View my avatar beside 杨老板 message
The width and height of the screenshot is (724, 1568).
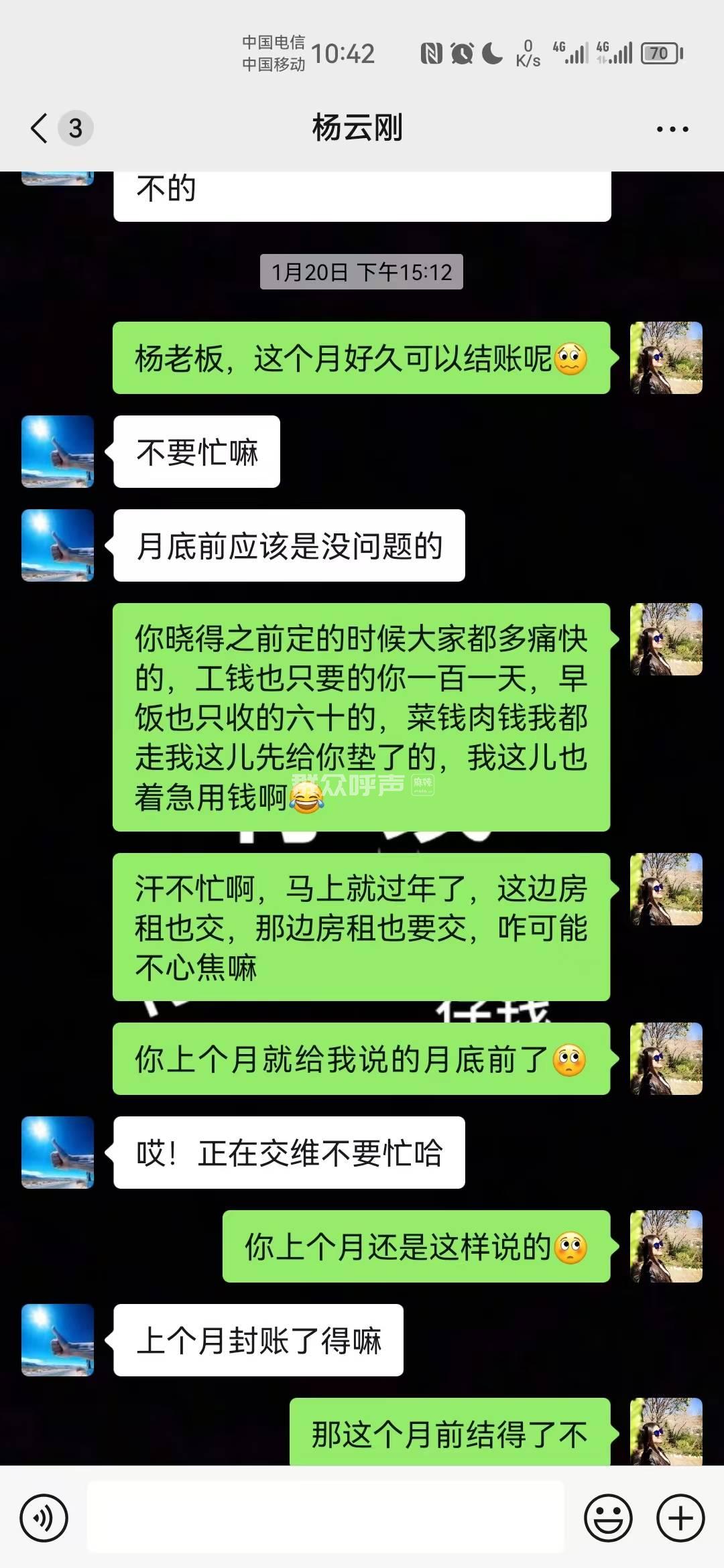[x=666, y=358]
